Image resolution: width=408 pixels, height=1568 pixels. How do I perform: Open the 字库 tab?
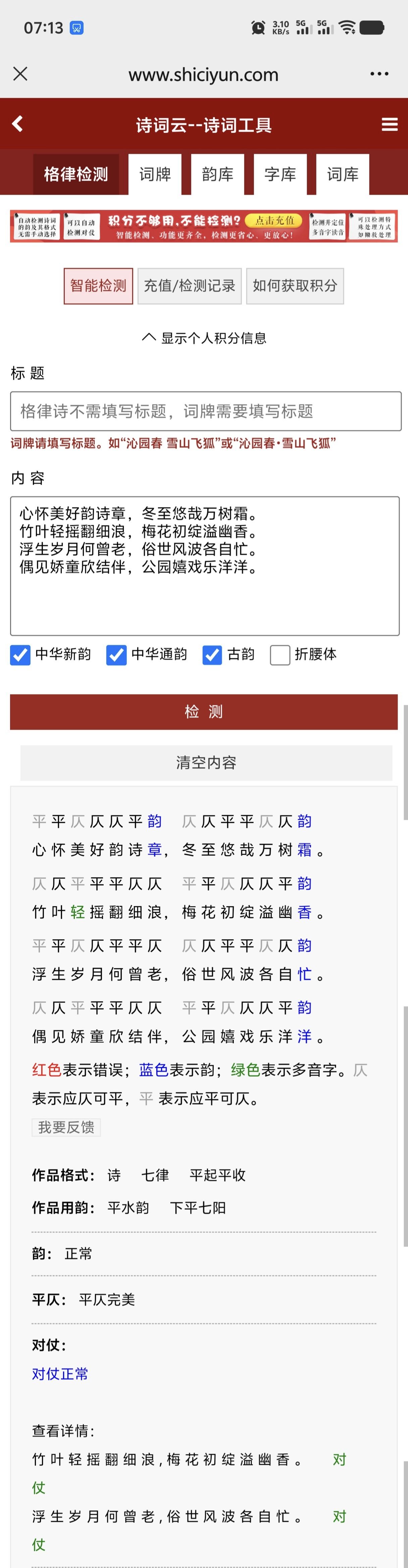(x=280, y=175)
